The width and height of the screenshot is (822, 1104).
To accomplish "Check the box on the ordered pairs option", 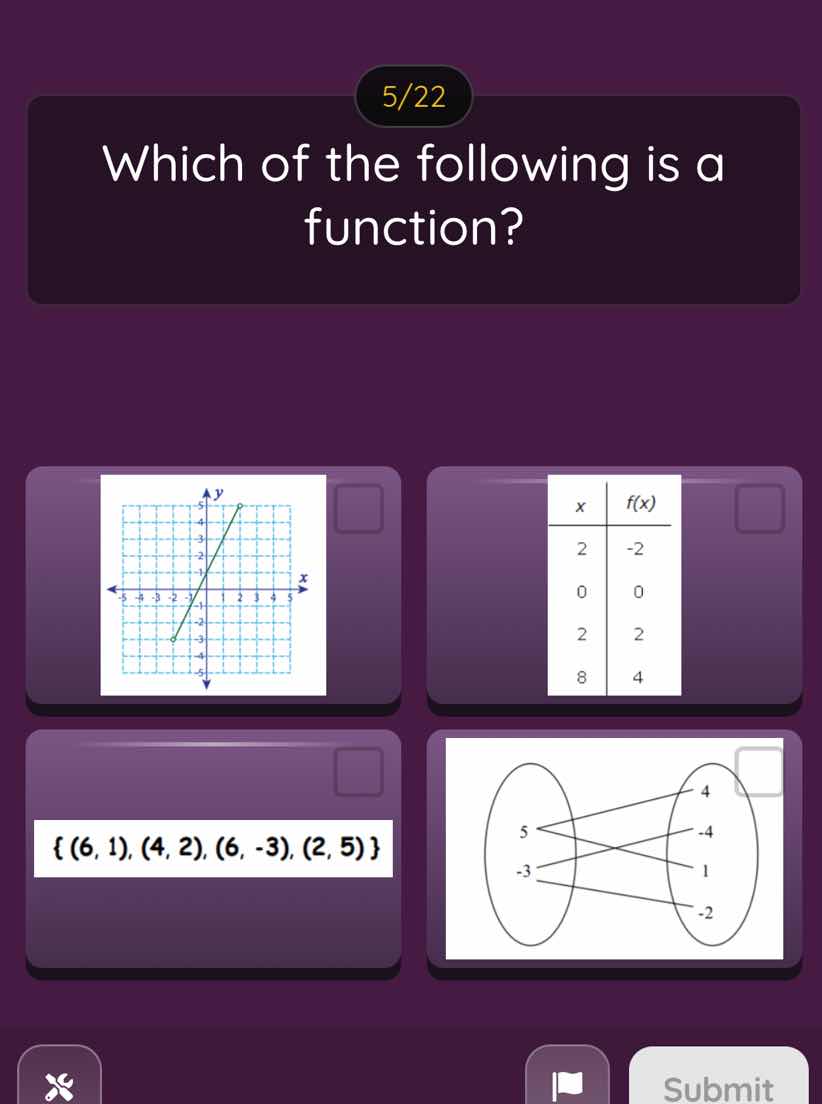I will click(x=358, y=772).
